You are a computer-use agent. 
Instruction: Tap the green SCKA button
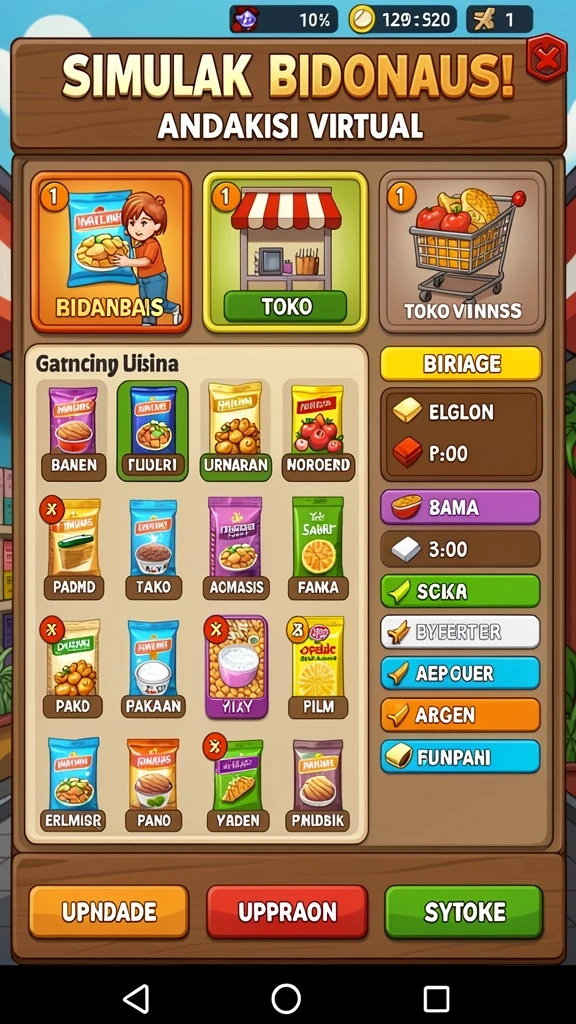[x=460, y=591]
